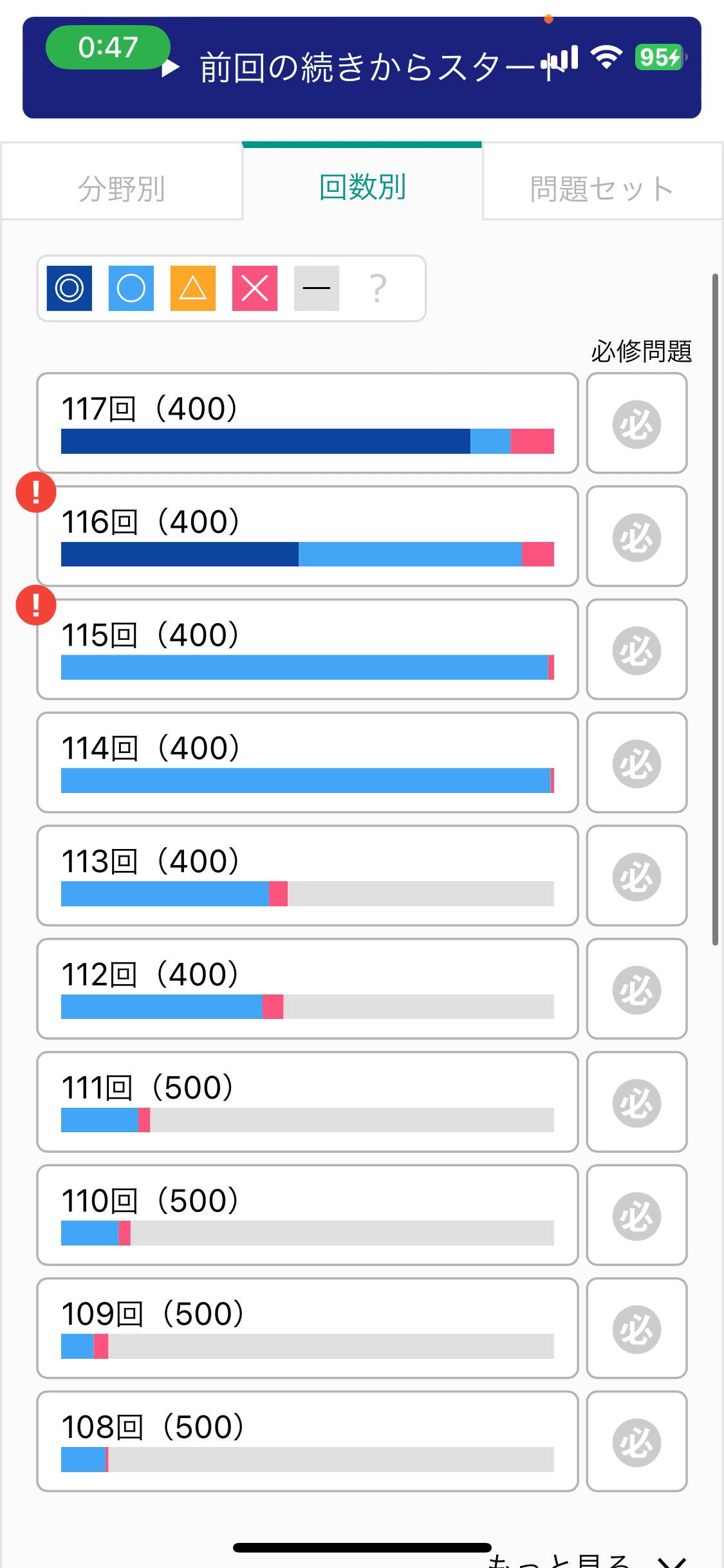Open the 116回 (400) question set
The width and height of the screenshot is (724, 1568).
[308, 536]
